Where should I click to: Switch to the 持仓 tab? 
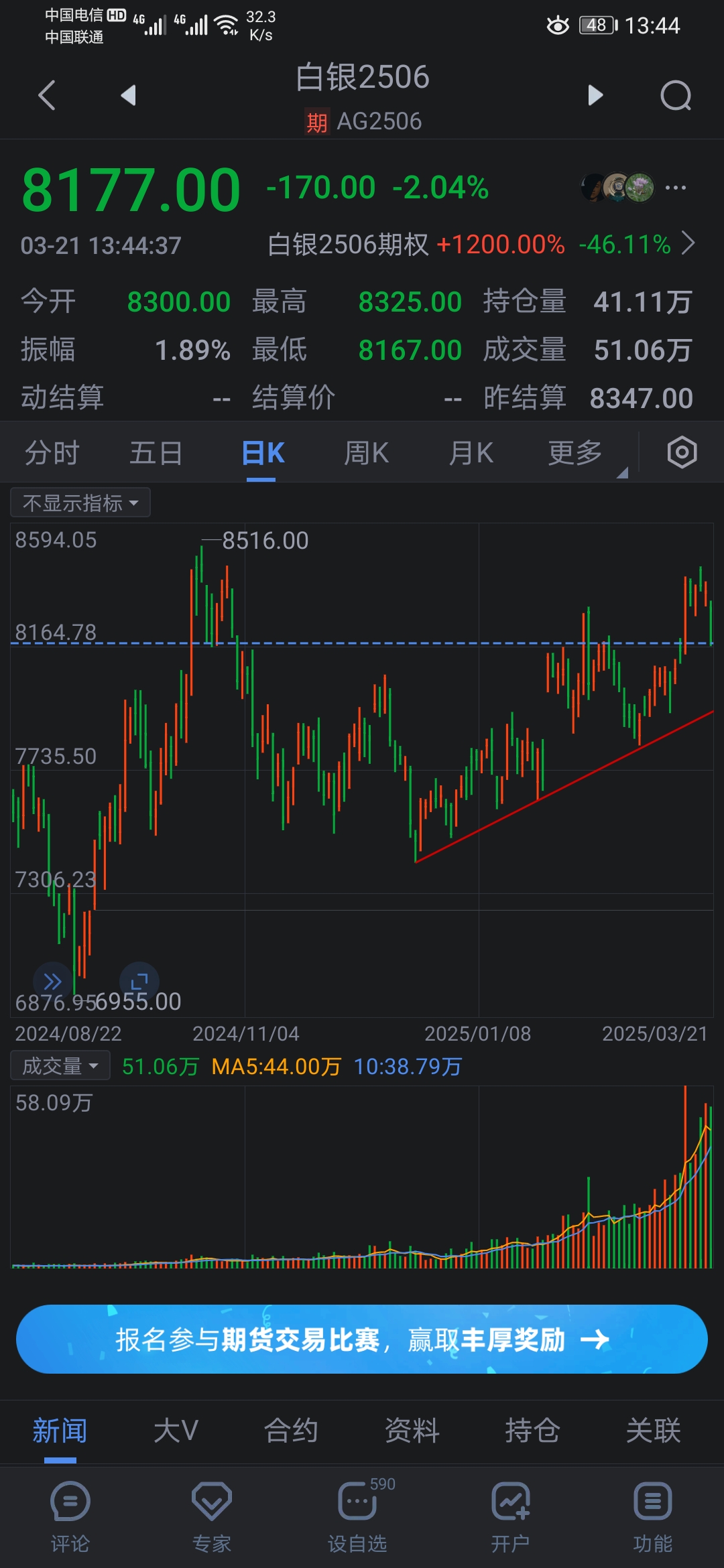point(532,1431)
